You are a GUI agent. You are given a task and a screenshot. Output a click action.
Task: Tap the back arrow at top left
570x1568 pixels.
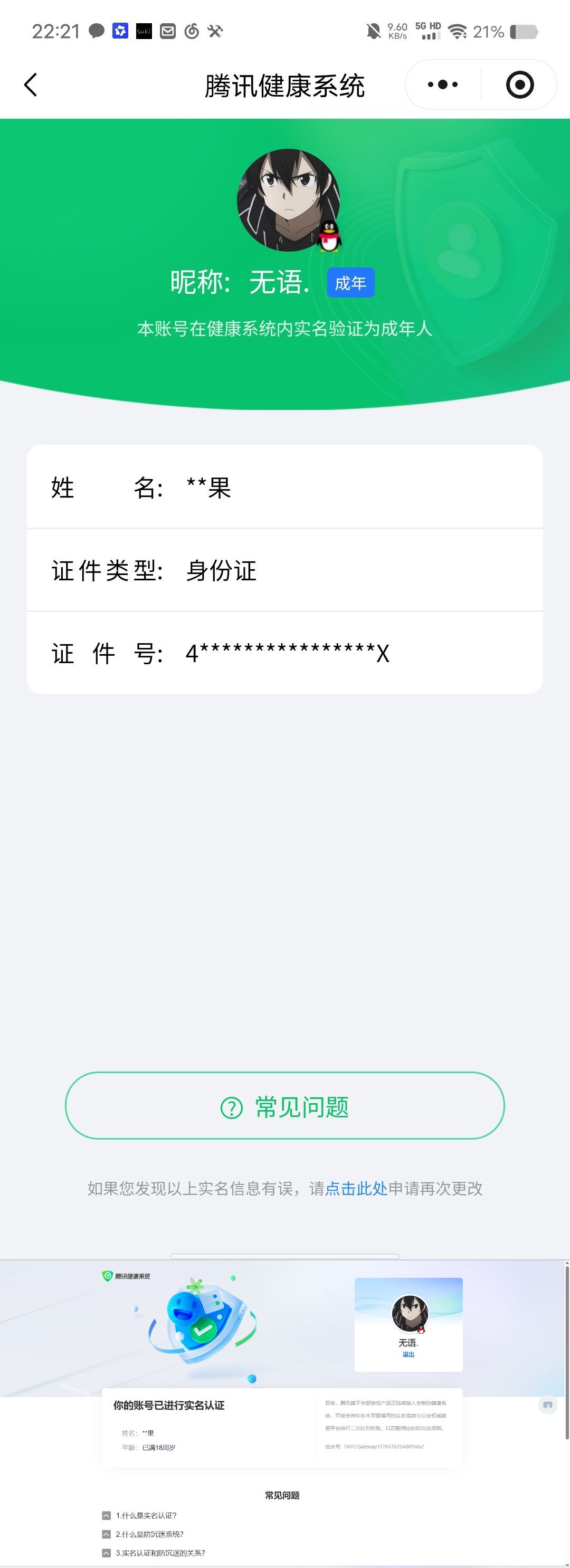(32, 84)
